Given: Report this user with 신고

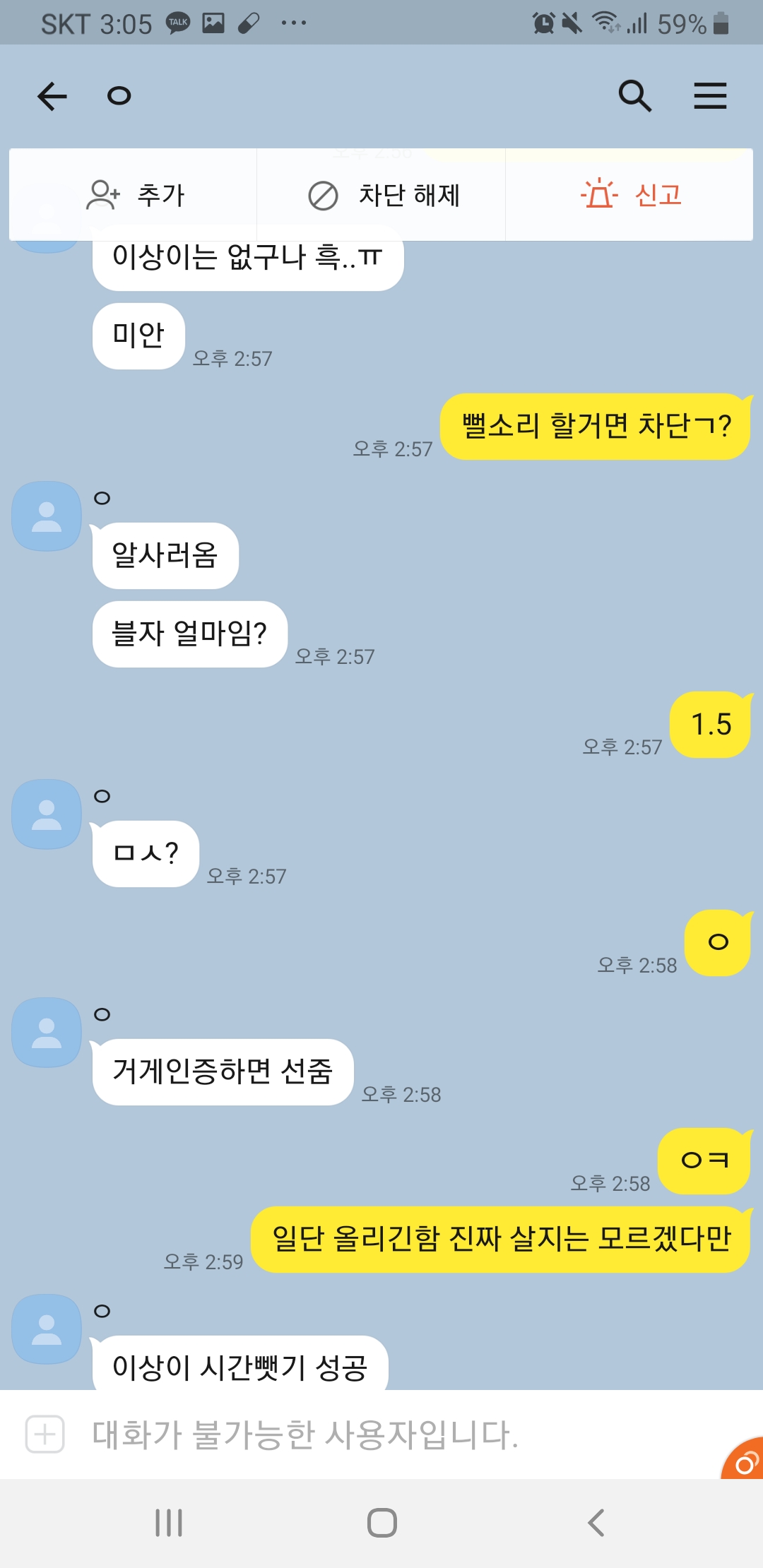Looking at the screenshot, I should pos(630,195).
